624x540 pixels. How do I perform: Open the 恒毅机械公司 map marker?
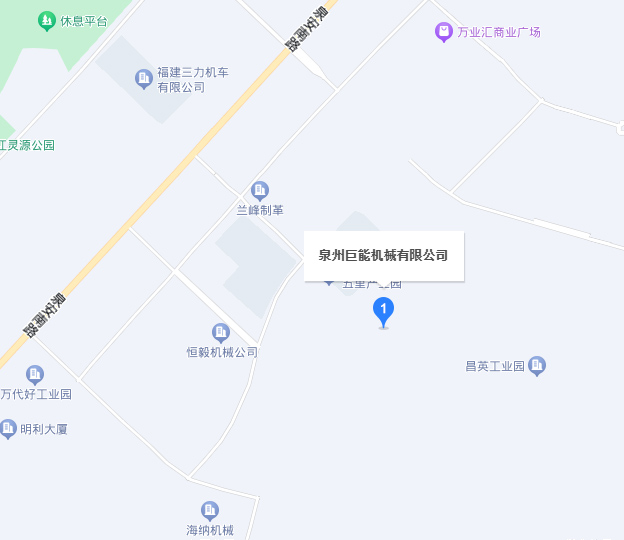tap(221, 332)
